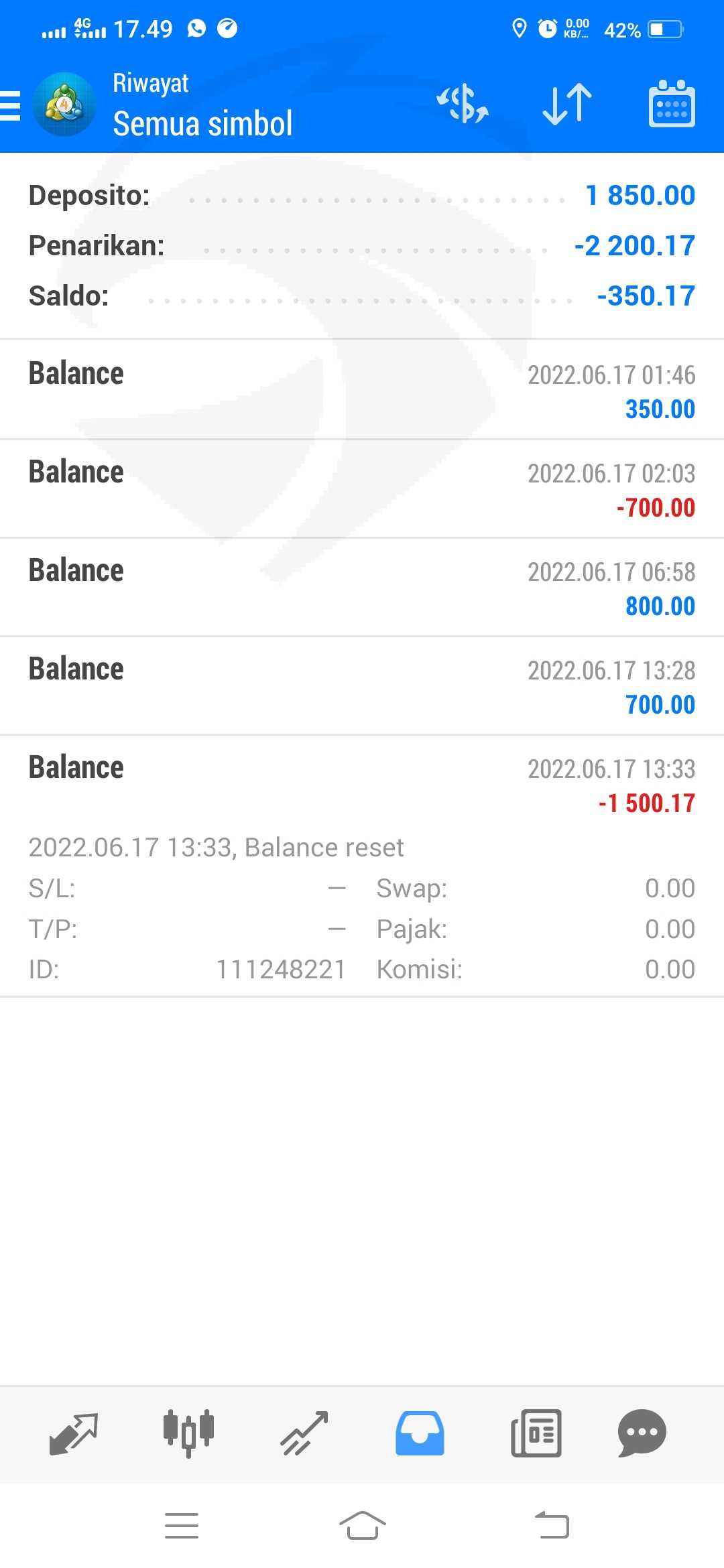Open the symbol filter dollar icon
The width and height of the screenshot is (724, 1568).
click(463, 105)
